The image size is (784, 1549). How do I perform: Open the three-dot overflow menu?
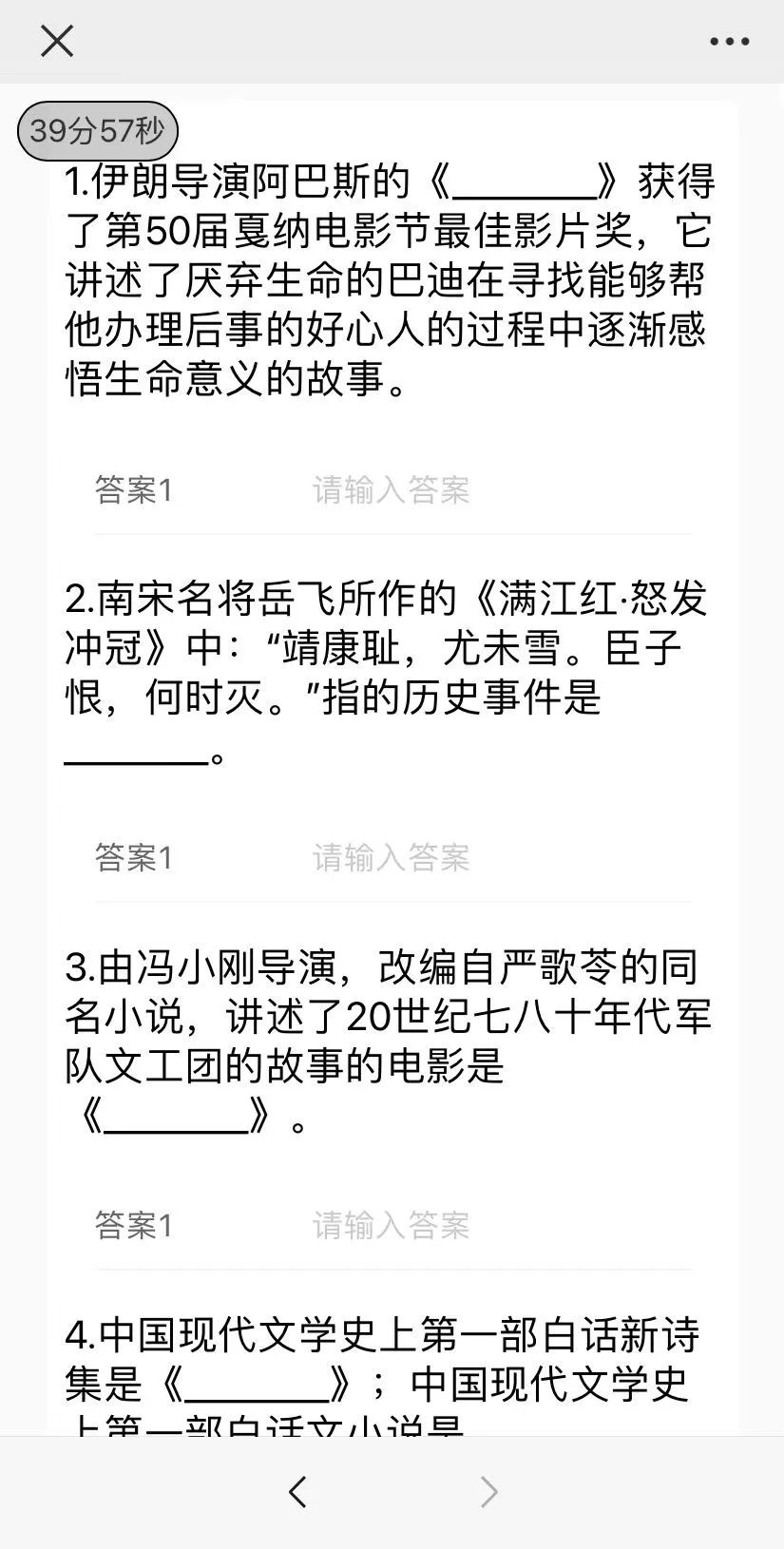[x=730, y=42]
